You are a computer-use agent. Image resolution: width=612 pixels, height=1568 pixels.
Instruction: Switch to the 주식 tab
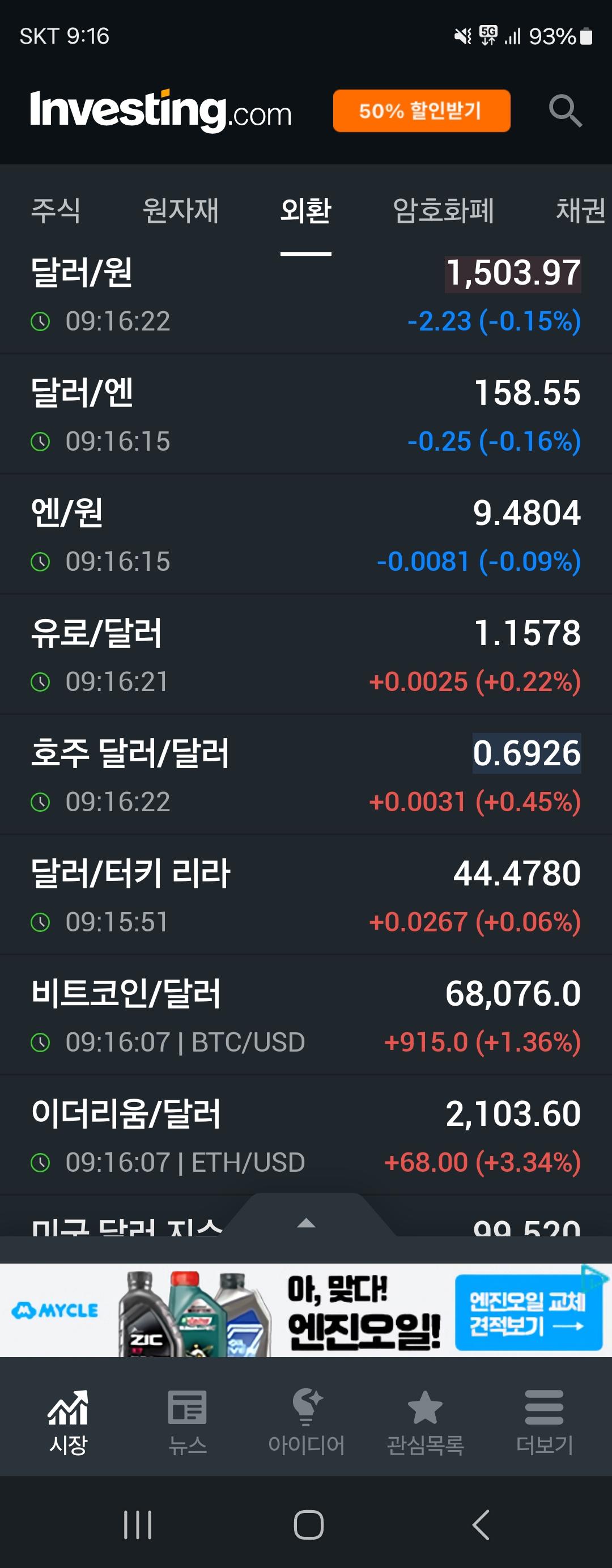(x=56, y=211)
